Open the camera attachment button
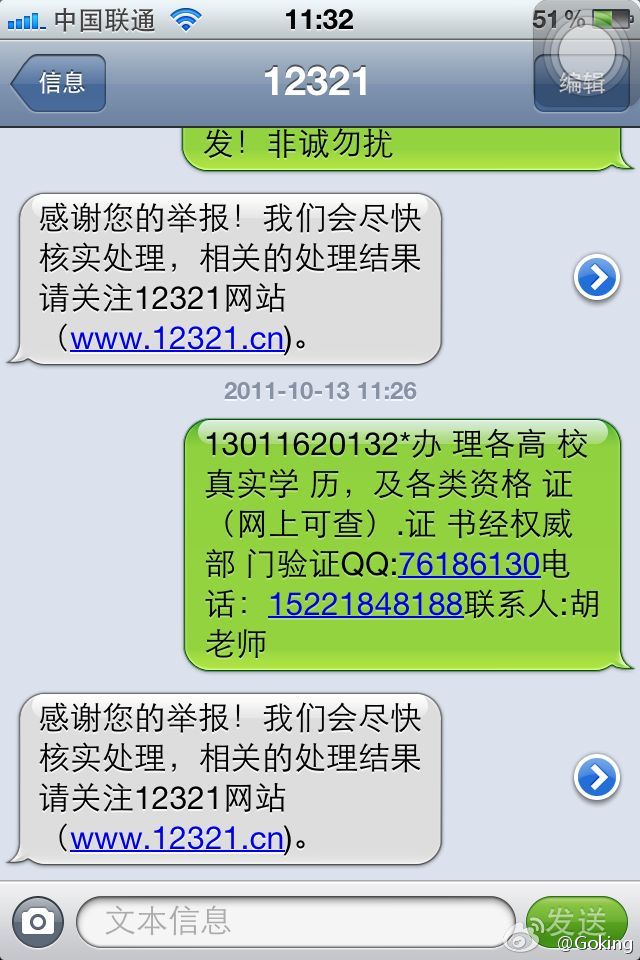 (x=38, y=921)
